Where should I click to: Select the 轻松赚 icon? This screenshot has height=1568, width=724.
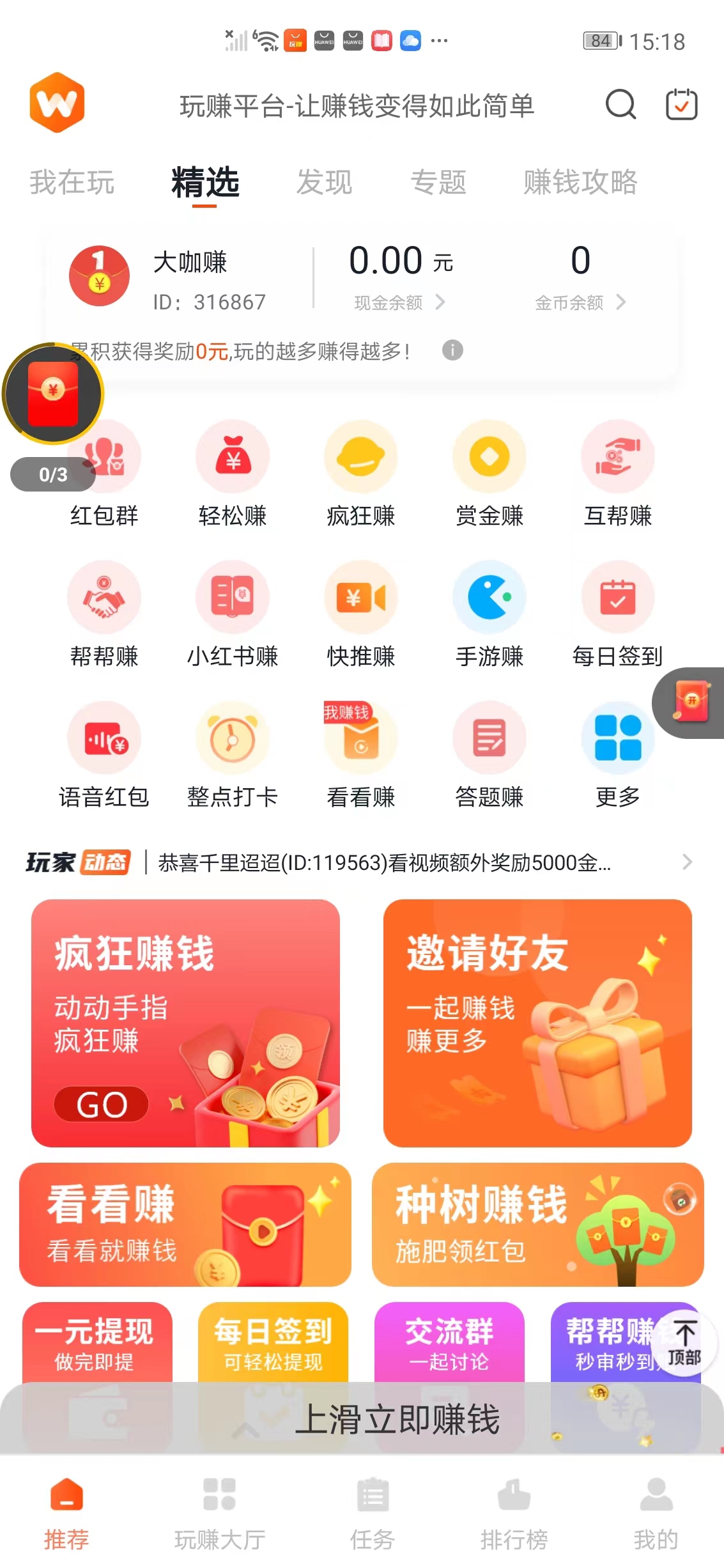pyautogui.click(x=233, y=456)
